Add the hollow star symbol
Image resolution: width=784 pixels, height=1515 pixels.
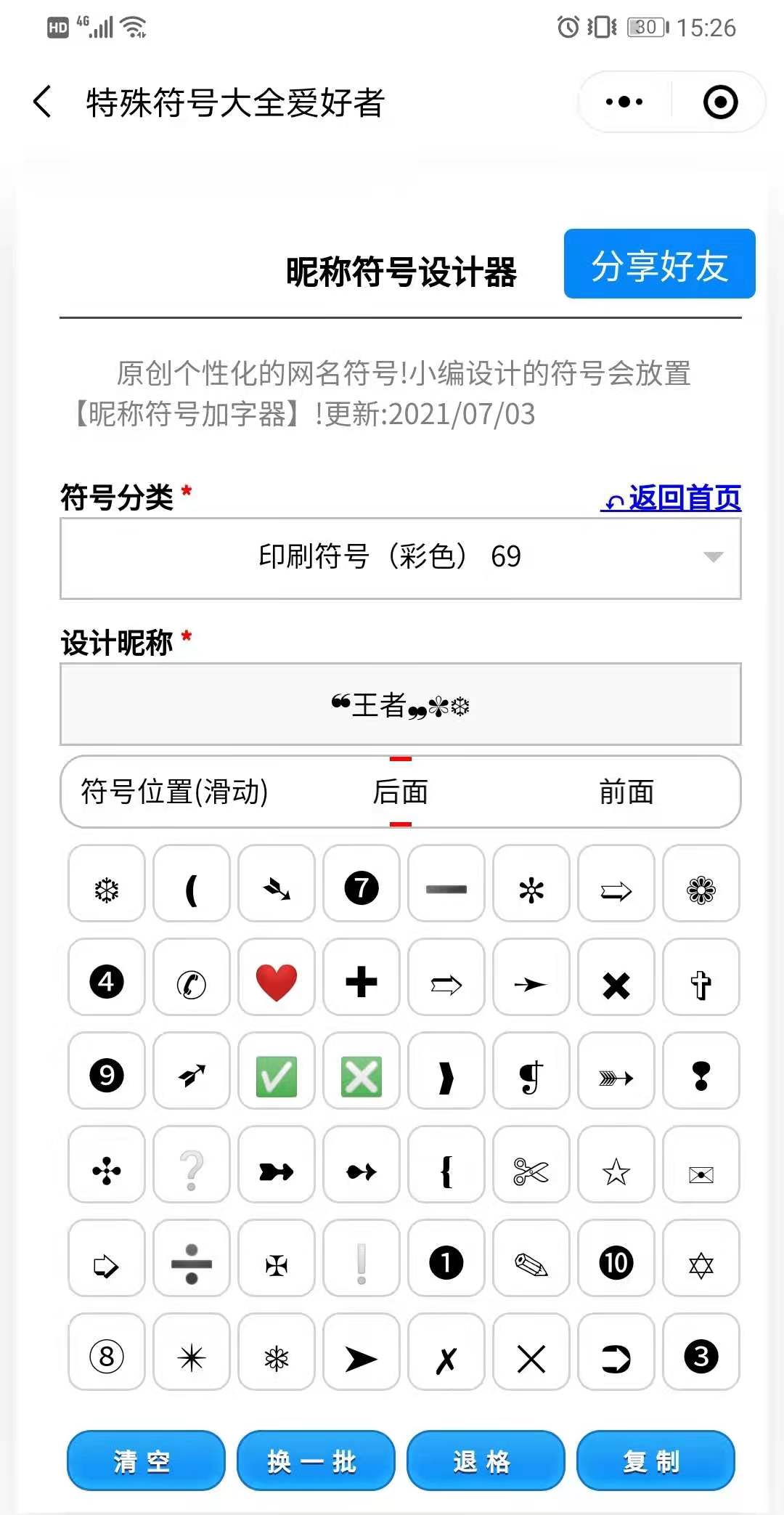616,1169
